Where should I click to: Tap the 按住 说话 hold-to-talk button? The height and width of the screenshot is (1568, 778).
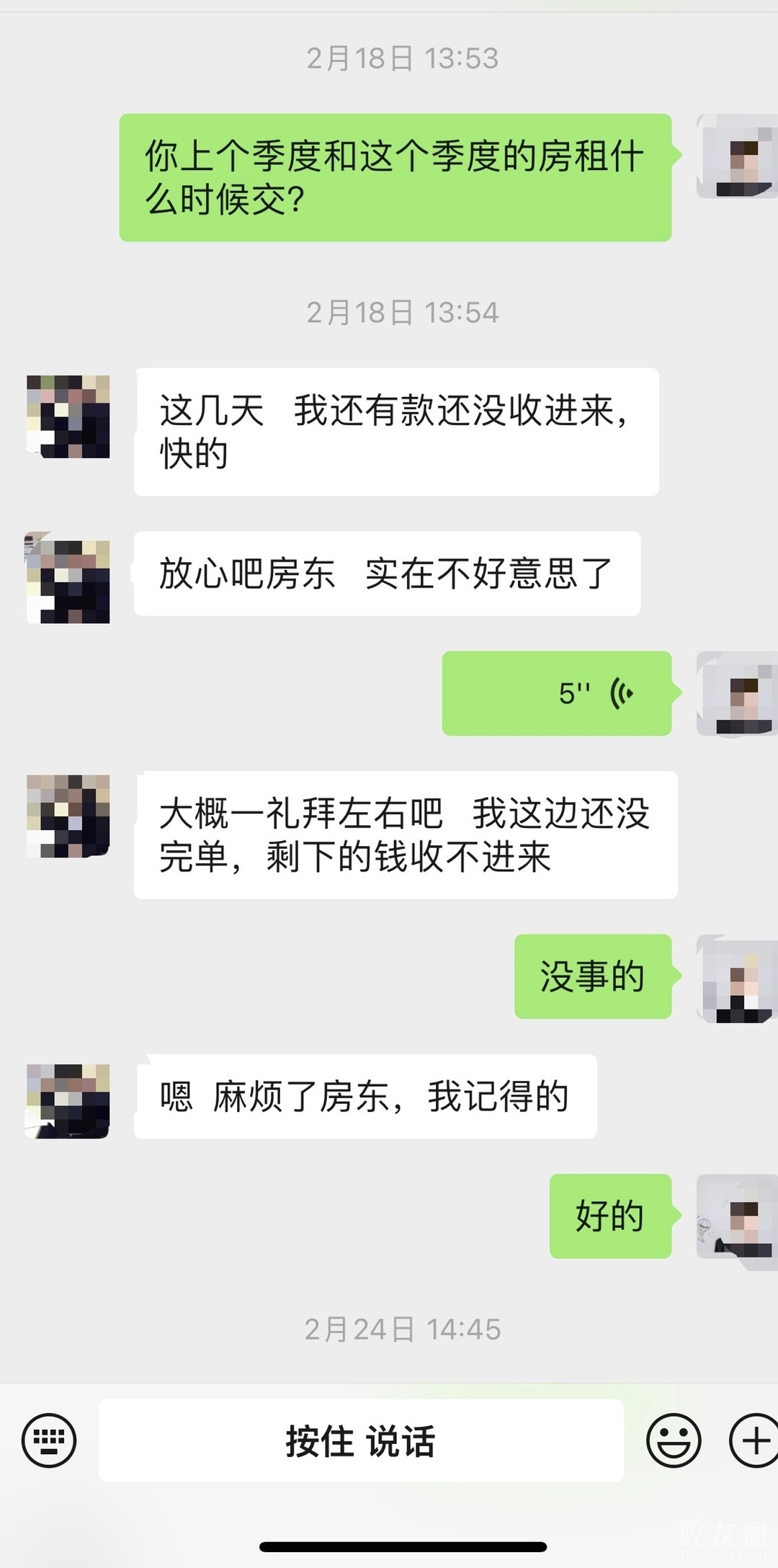361,1440
